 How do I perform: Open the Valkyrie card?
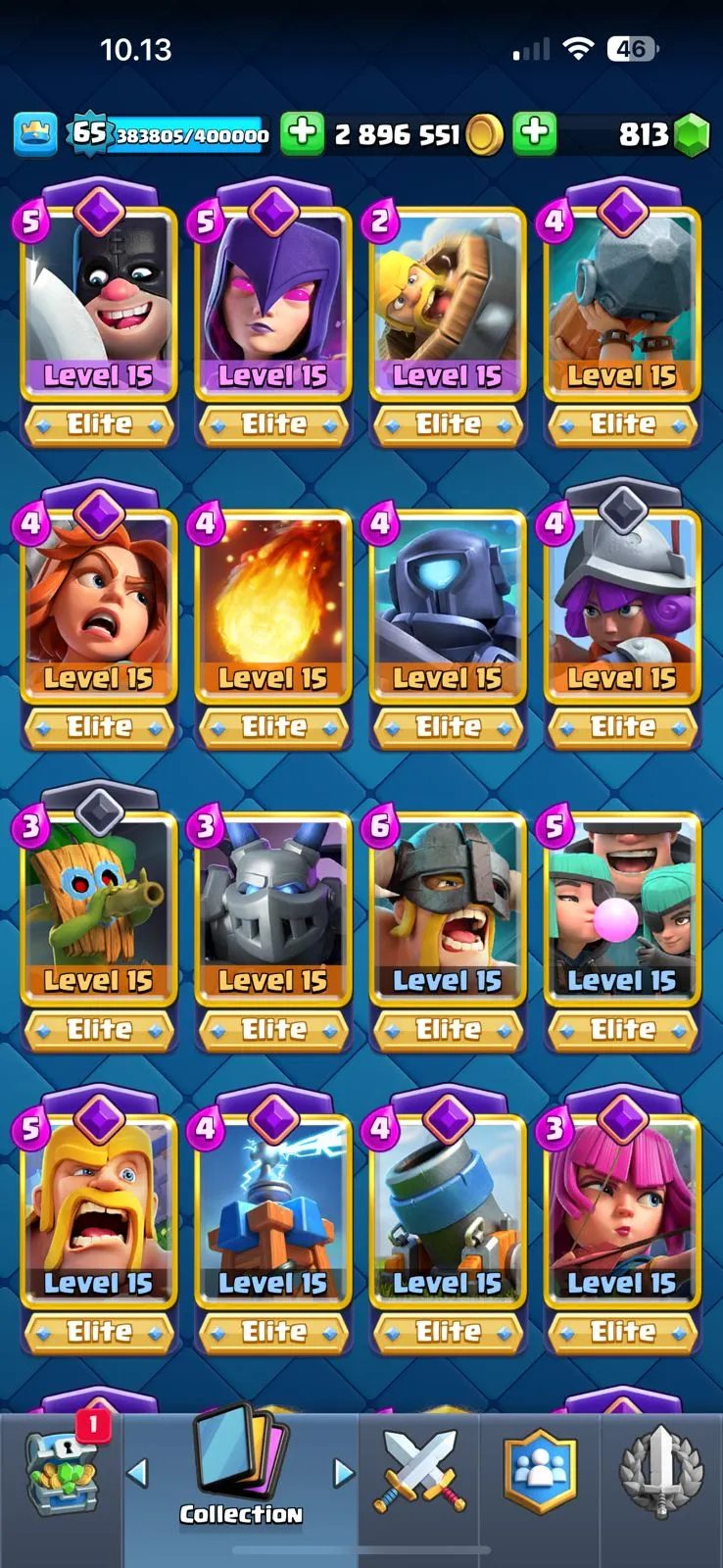[98, 608]
